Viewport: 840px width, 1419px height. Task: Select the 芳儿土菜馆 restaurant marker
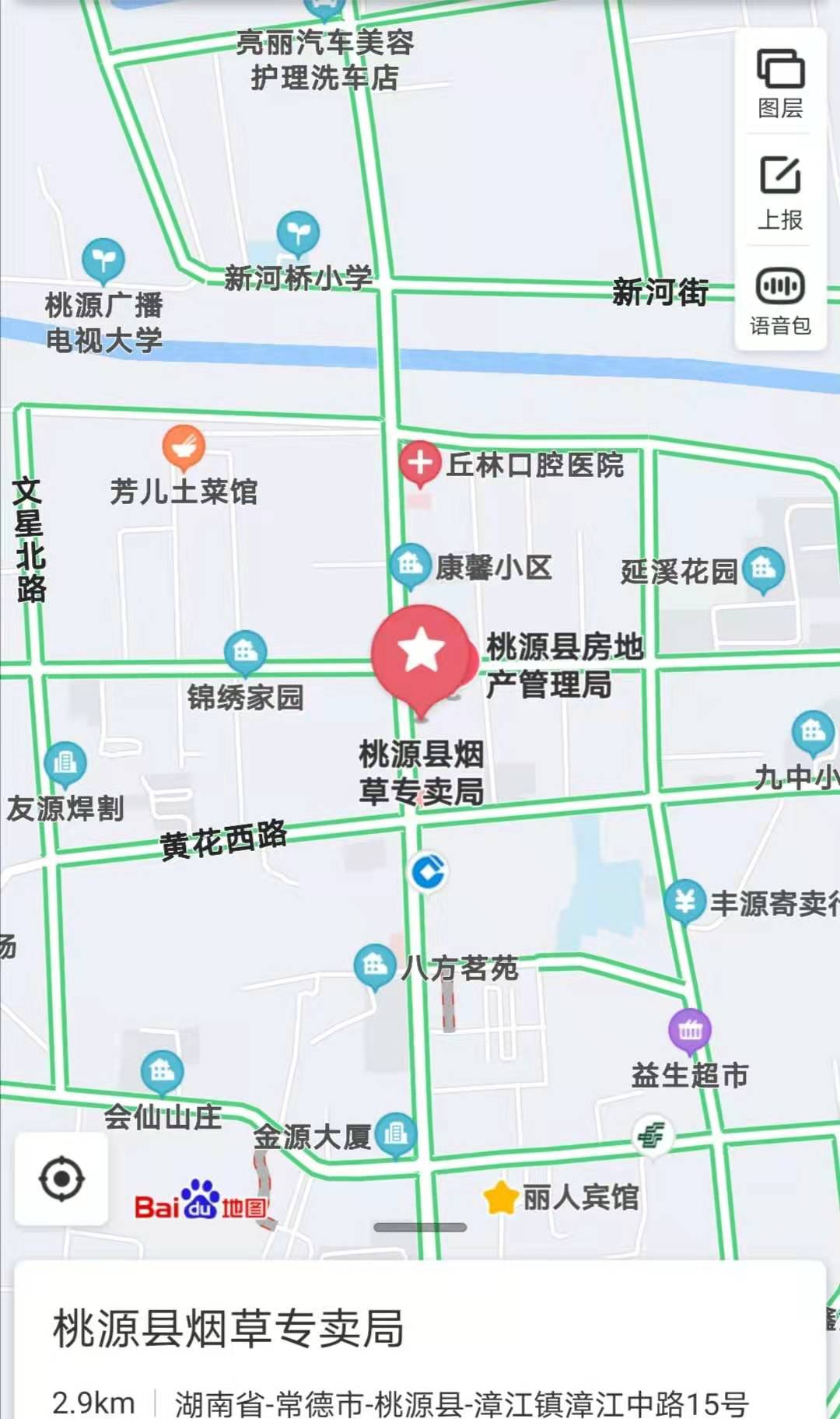pos(184,447)
